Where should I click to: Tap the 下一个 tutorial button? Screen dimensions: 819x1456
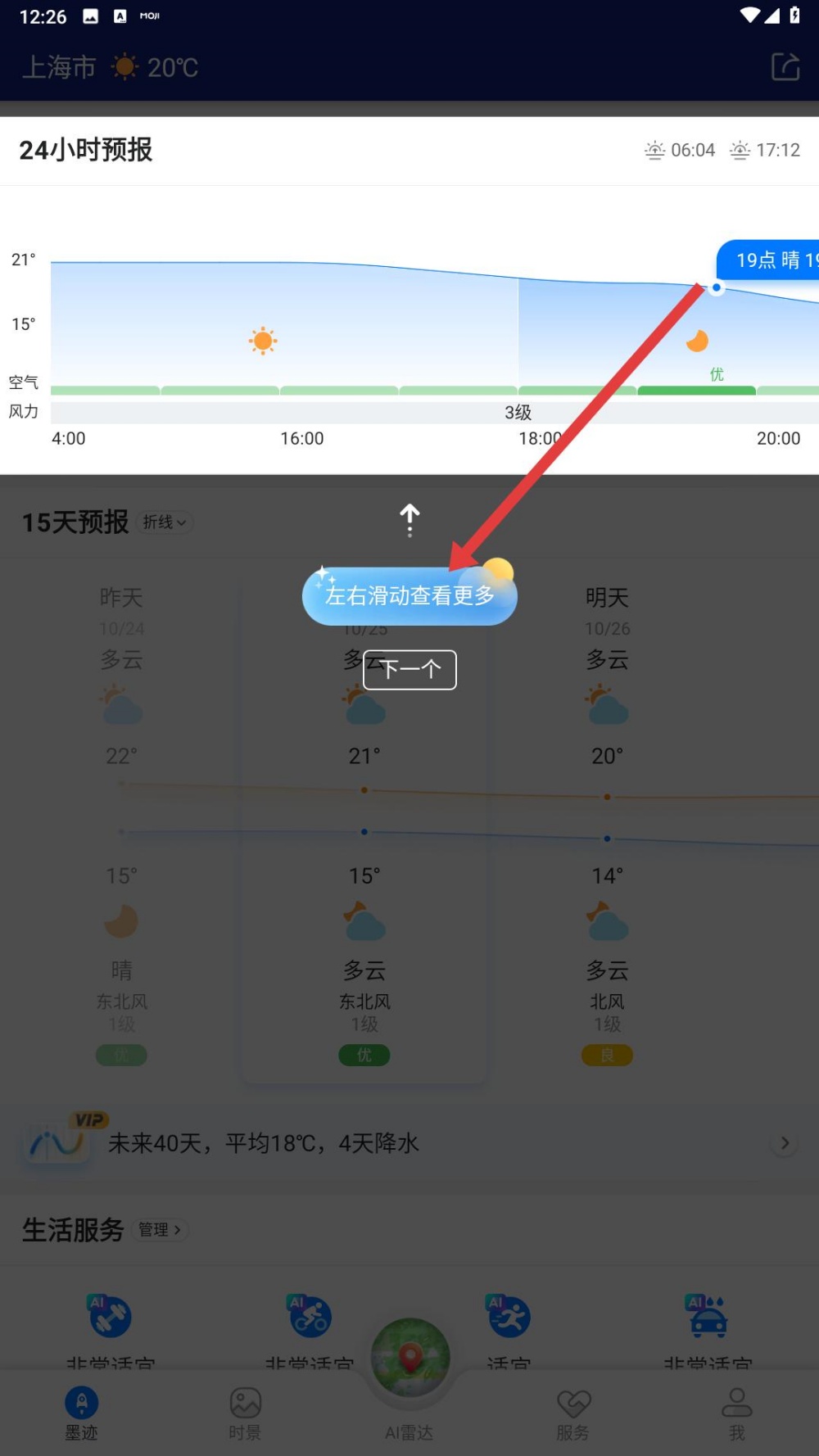[409, 669]
